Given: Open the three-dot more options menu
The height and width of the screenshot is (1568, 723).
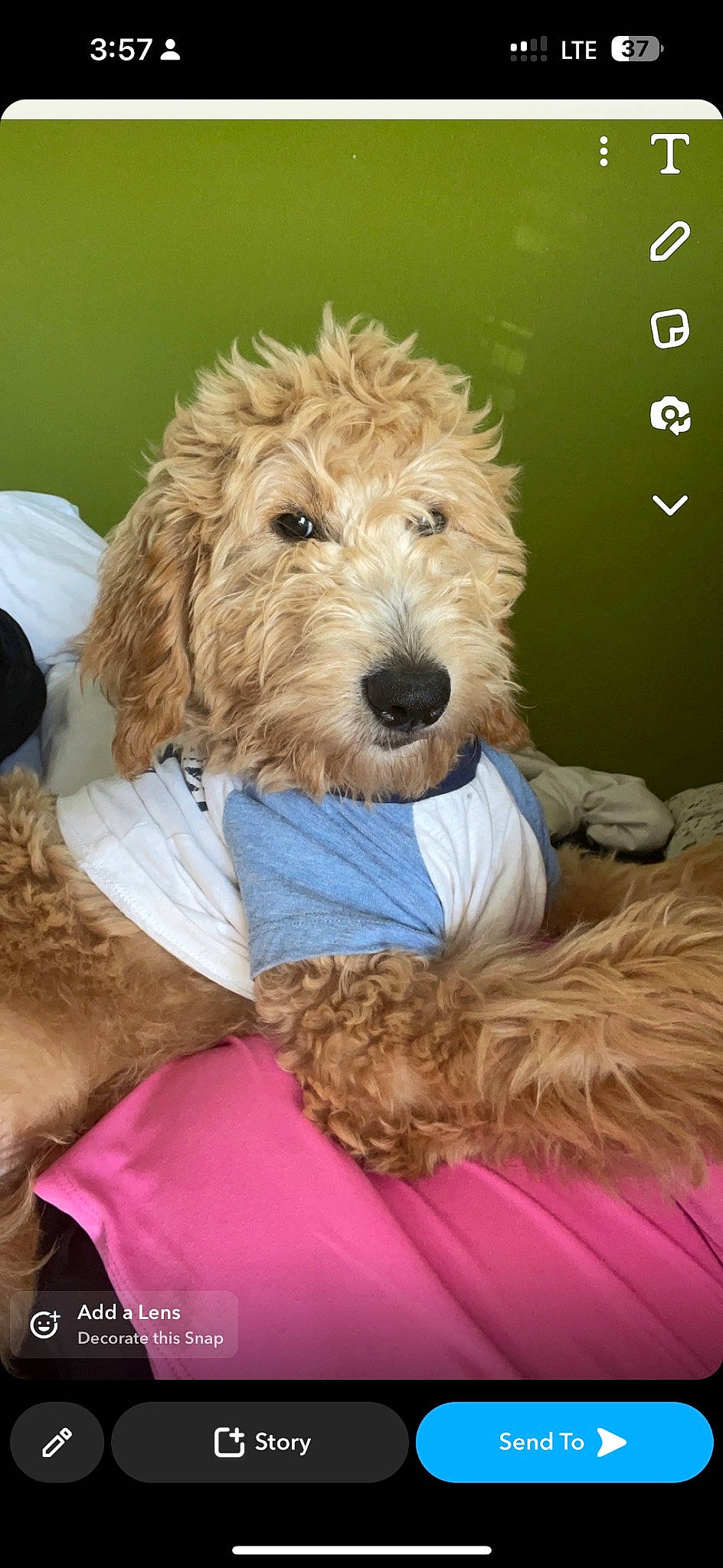Looking at the screenshot, I should pyautogui.click(x=604, y=152).
